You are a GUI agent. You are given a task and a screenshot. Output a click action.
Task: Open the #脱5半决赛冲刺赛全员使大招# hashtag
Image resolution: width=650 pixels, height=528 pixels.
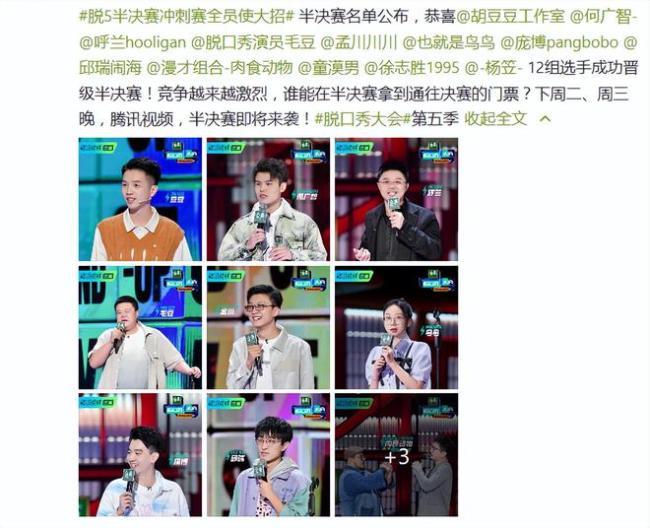click(x=185, y=19)
